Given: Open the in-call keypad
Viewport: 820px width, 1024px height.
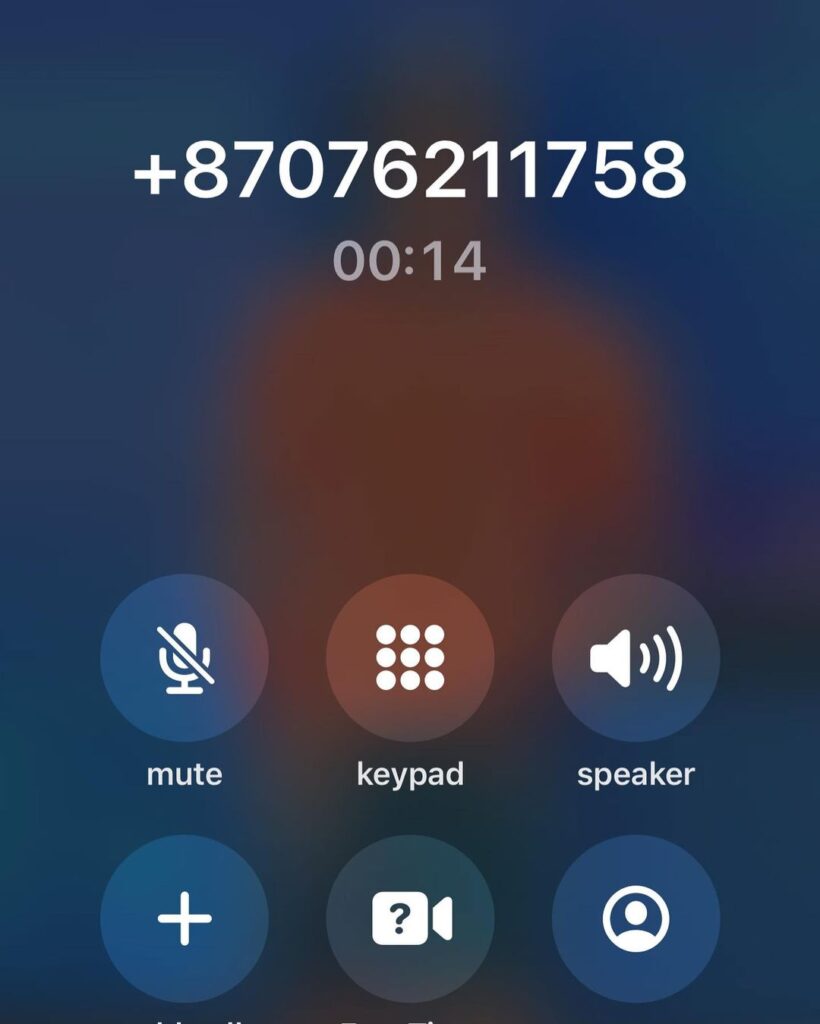Looking at the screenshot, I should pos(410,657).
